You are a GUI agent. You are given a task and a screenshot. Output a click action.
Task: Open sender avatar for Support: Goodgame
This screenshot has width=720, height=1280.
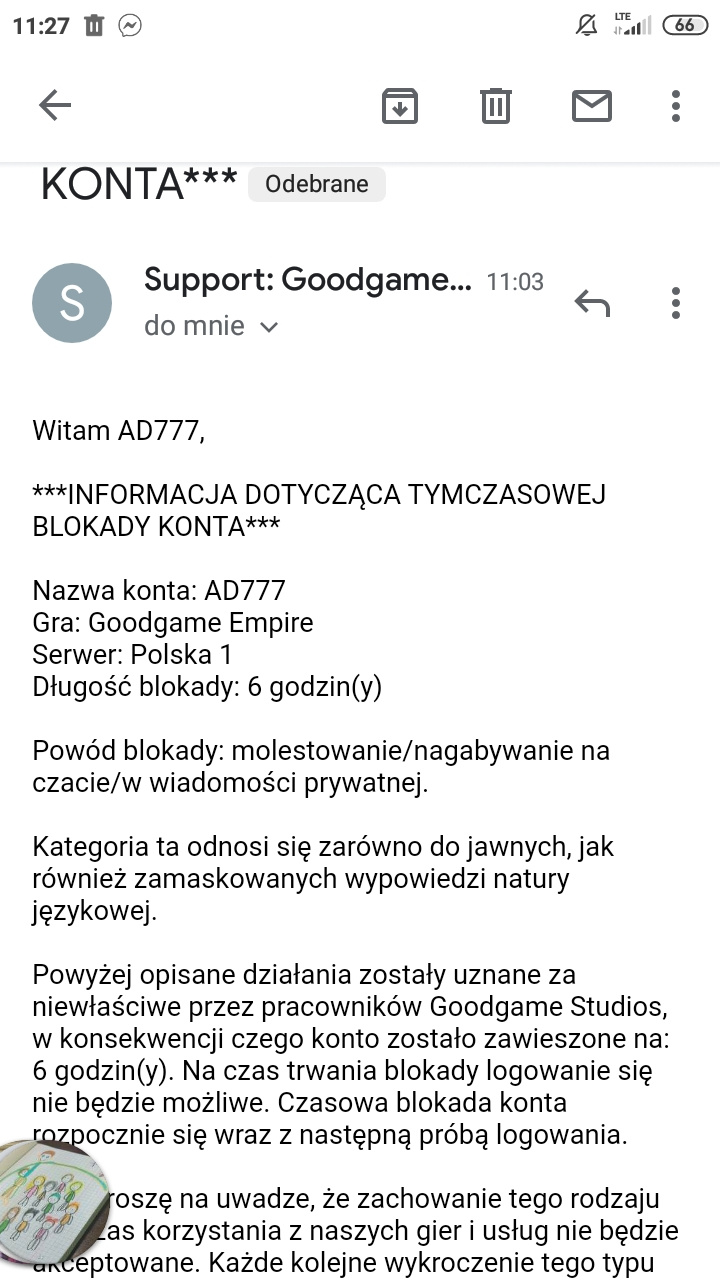(72, 303)
